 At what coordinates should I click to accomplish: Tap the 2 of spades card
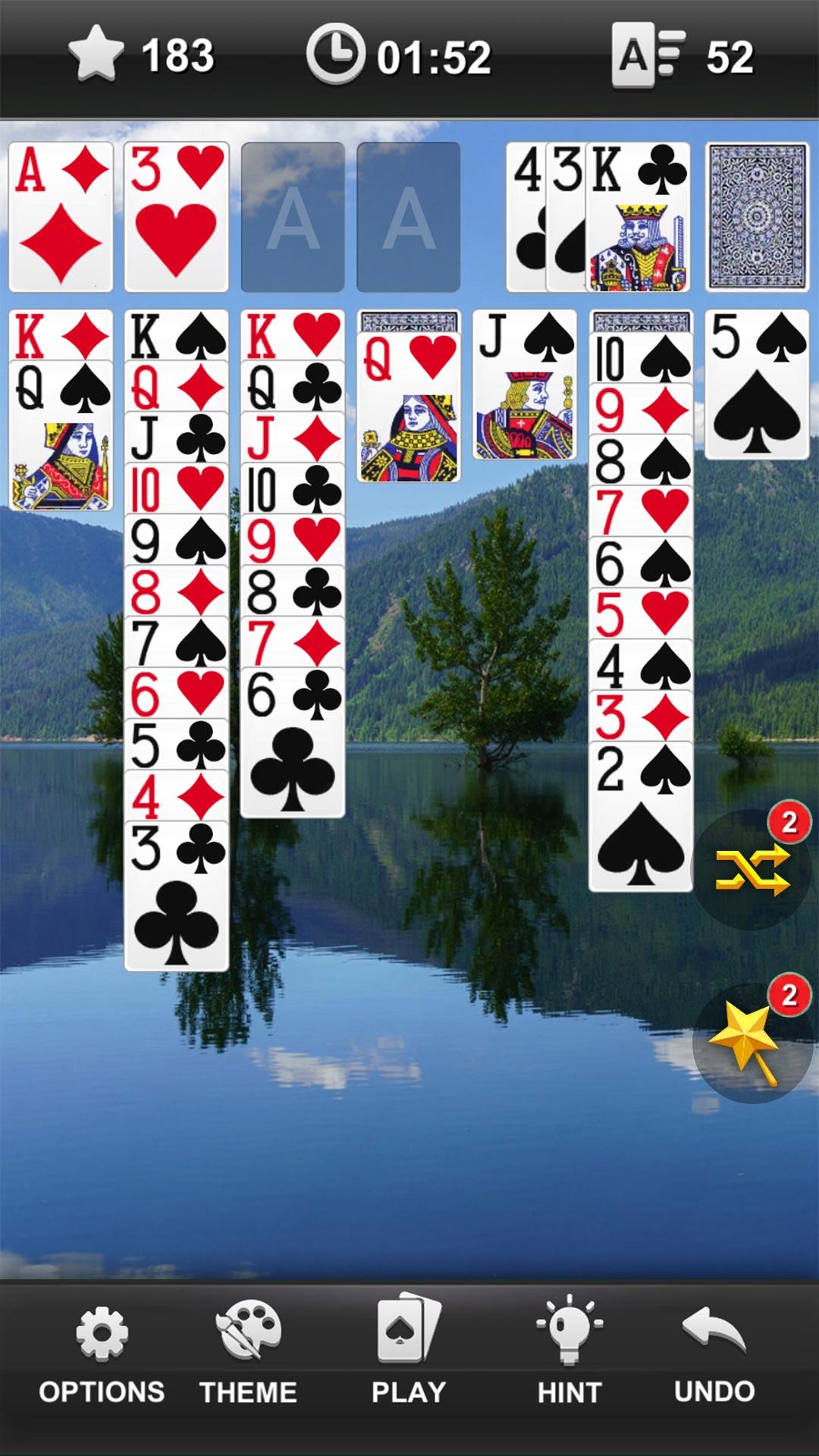click(x=641, y=816)
